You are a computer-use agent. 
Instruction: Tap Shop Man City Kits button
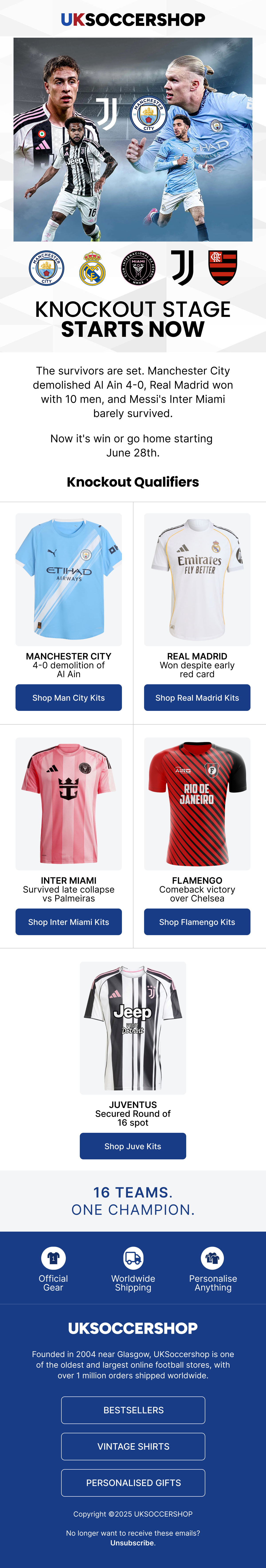[68, 698]
